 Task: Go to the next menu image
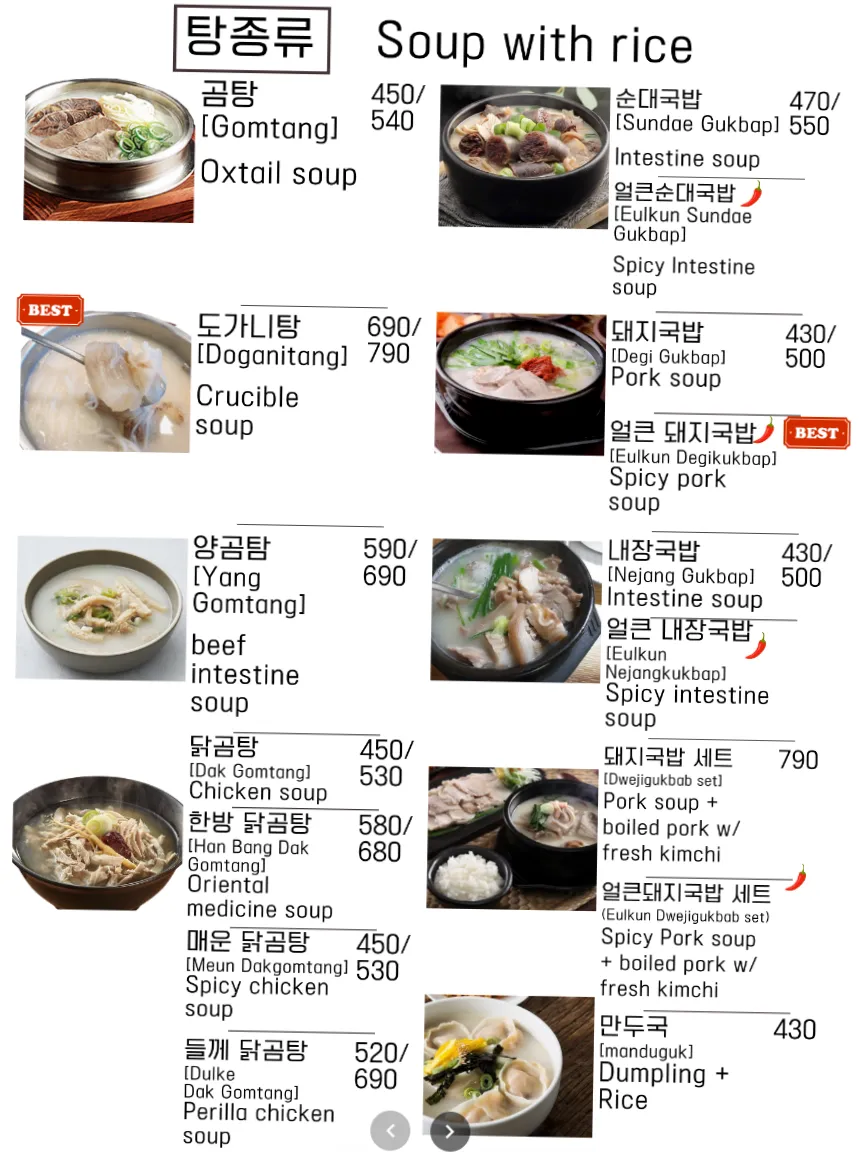[x=450, y=1131]
